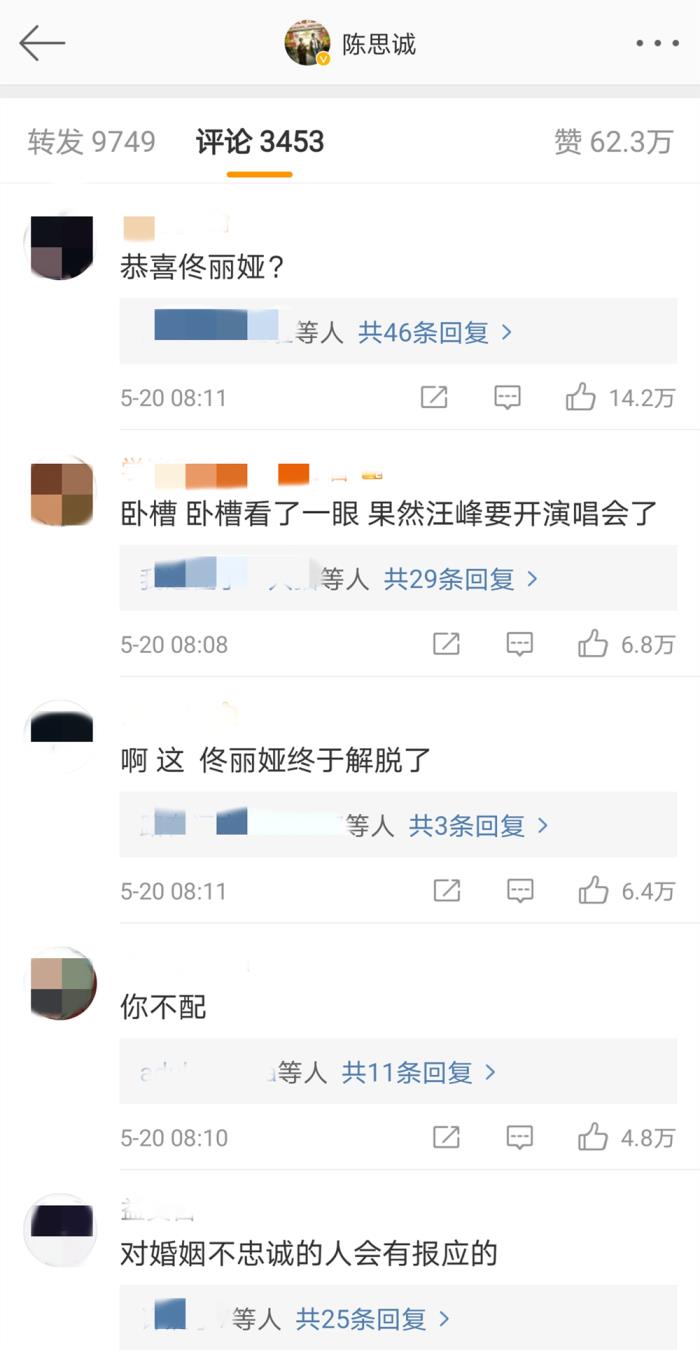Open 共3条回复 under 佟丽娅终于解脱了

pos(479,825)
